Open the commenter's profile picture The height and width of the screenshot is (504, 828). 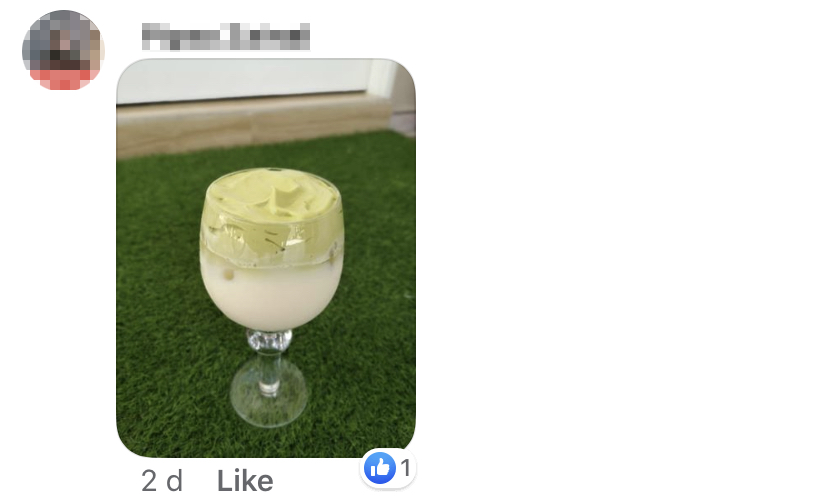click(x=63, y=50)
